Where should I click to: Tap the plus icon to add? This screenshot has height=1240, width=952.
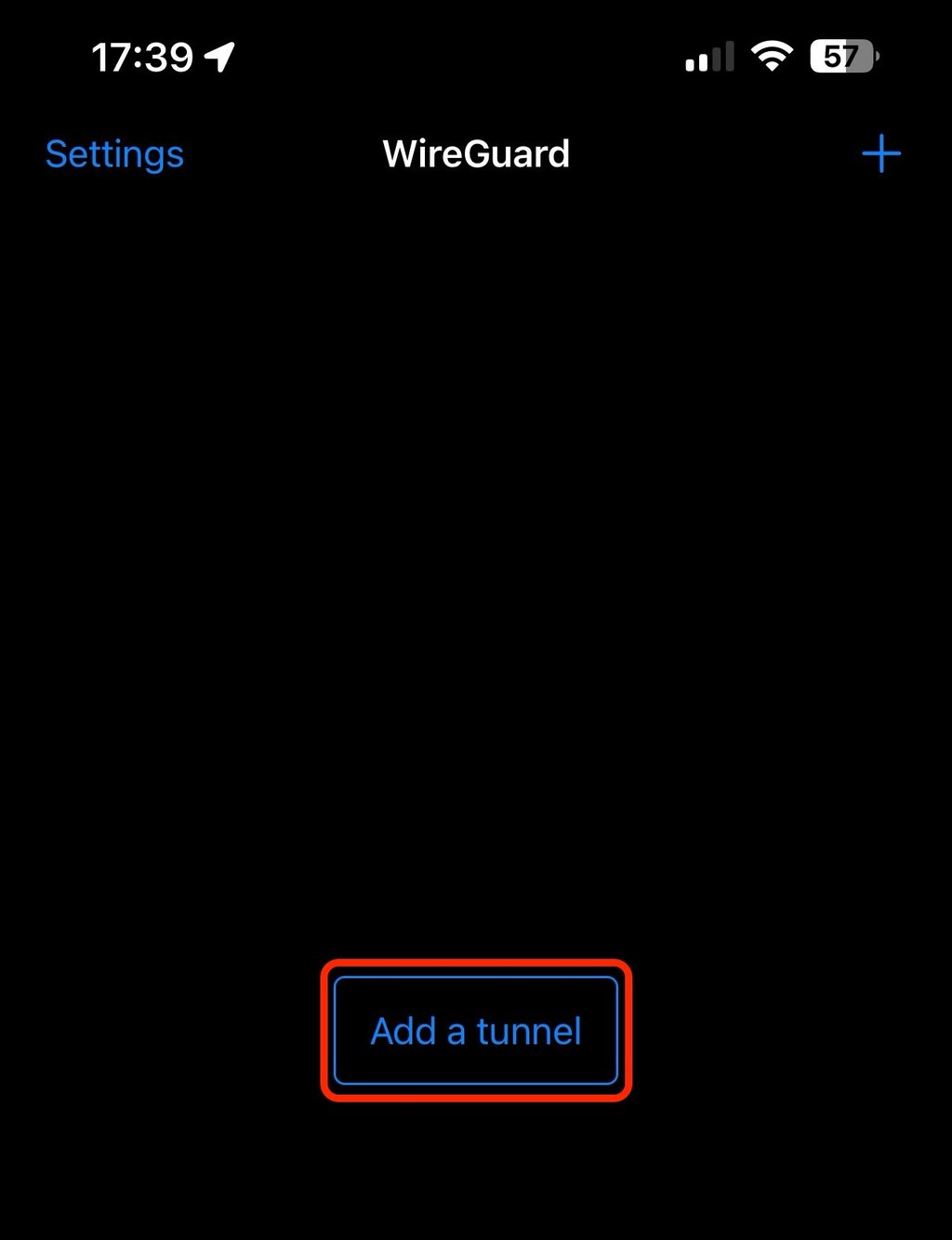(881, 154)
